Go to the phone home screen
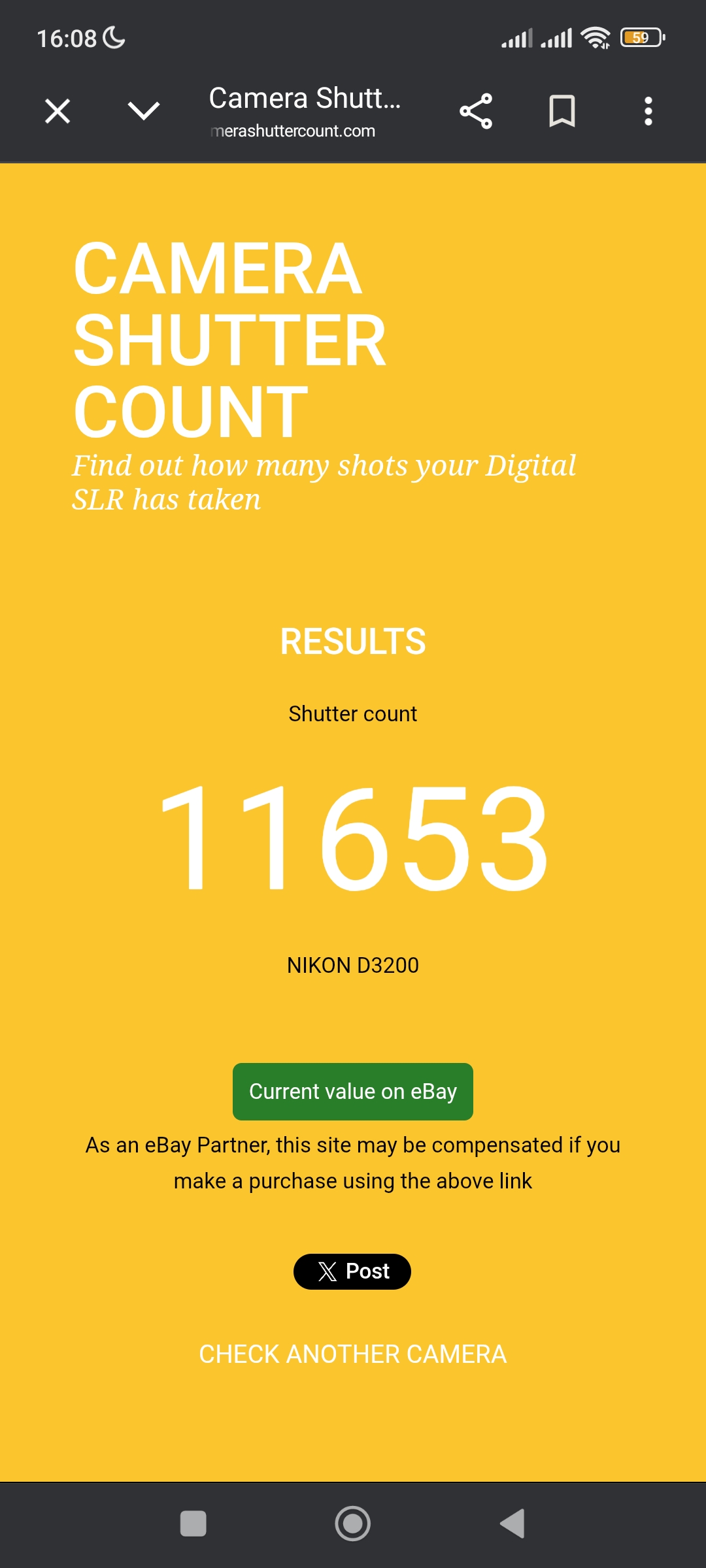This screenshot has height=1568, width=706. tap(353, 1524)
